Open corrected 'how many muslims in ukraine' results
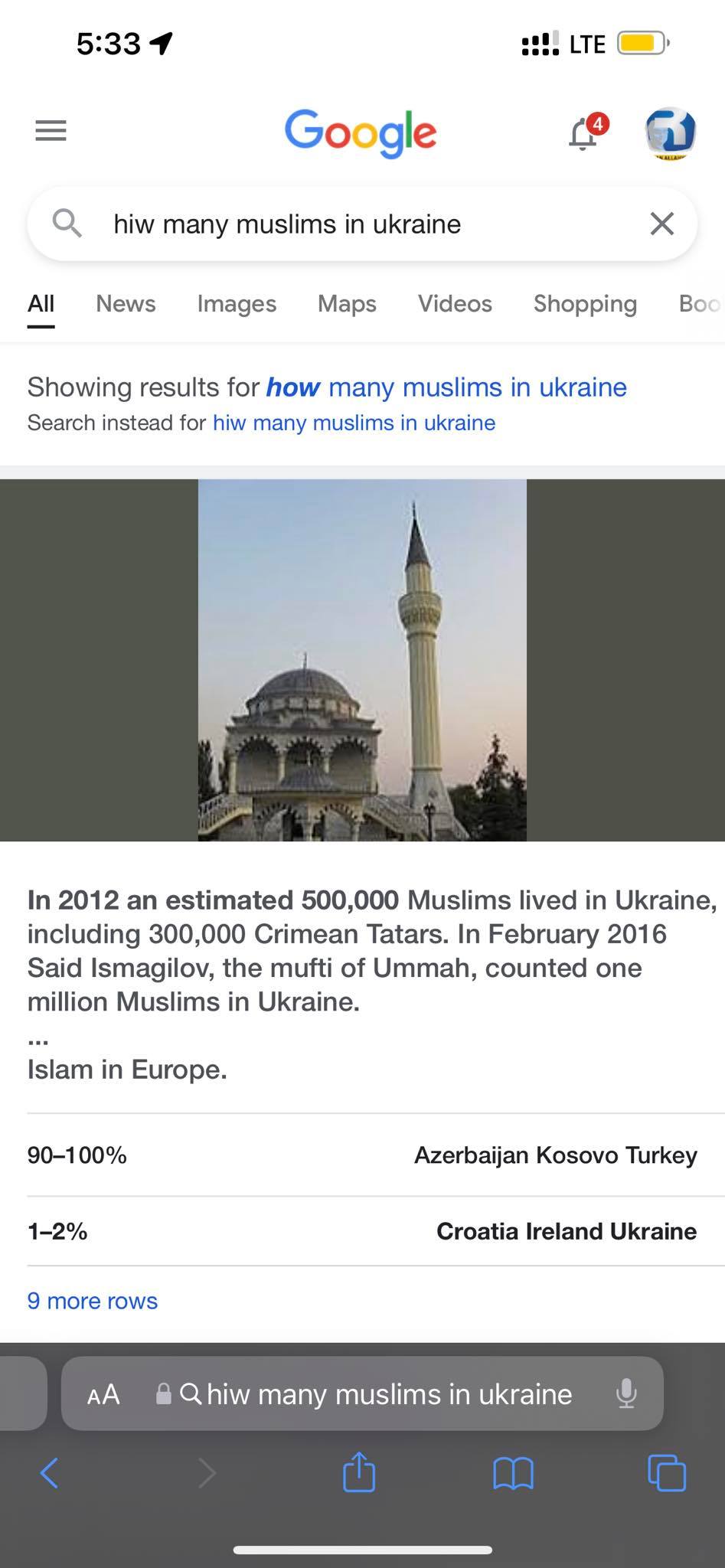The width and height of the screenshot is (725, 1568). (x=446, y=387)
